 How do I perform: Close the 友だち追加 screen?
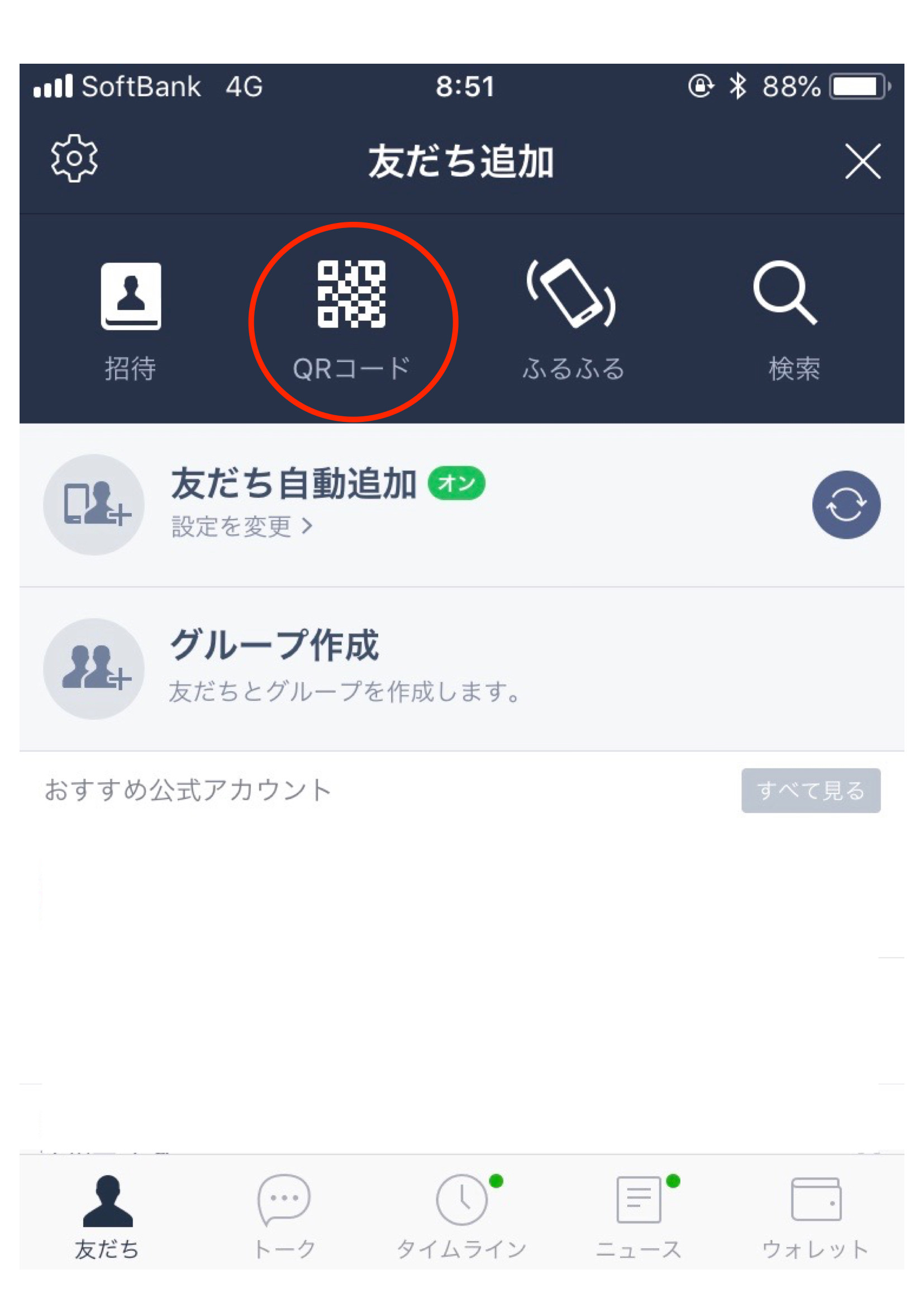(863, 161)
